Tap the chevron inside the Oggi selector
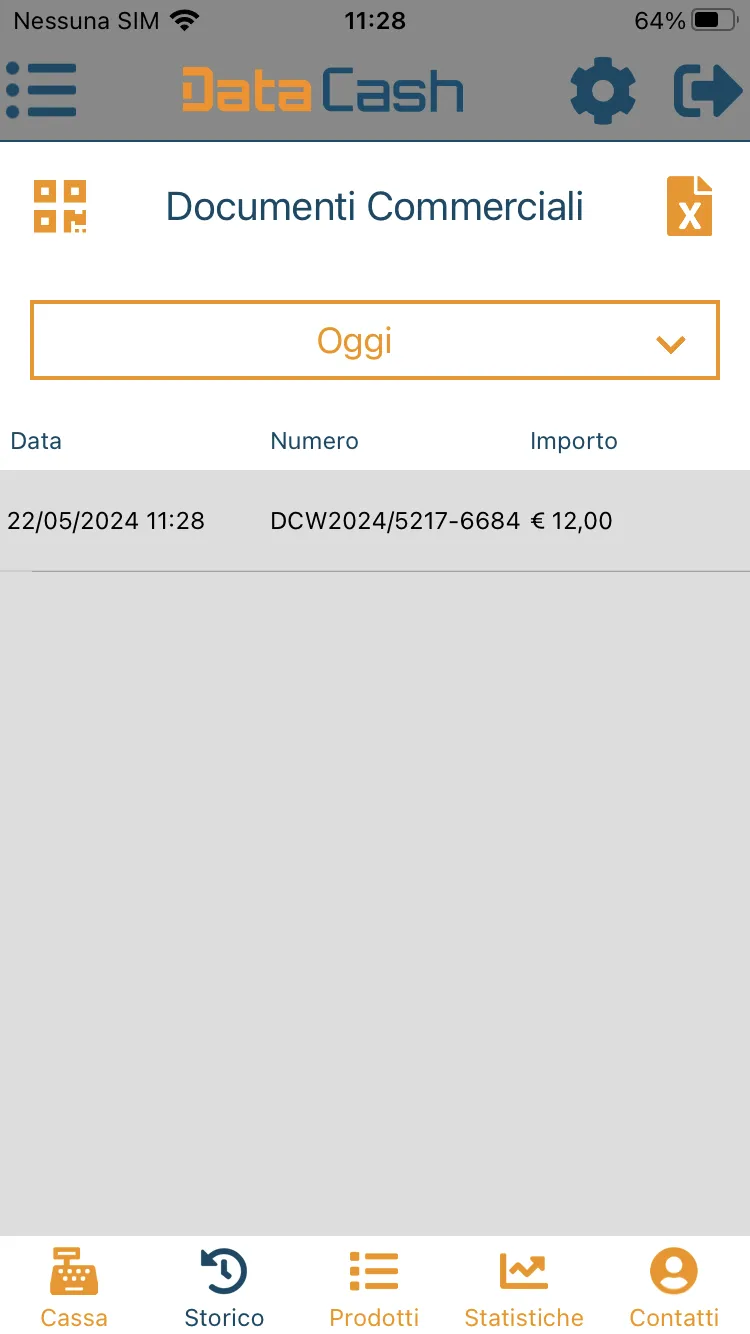The height and width of the screenshot is (1334, 750). pos(671,344)
